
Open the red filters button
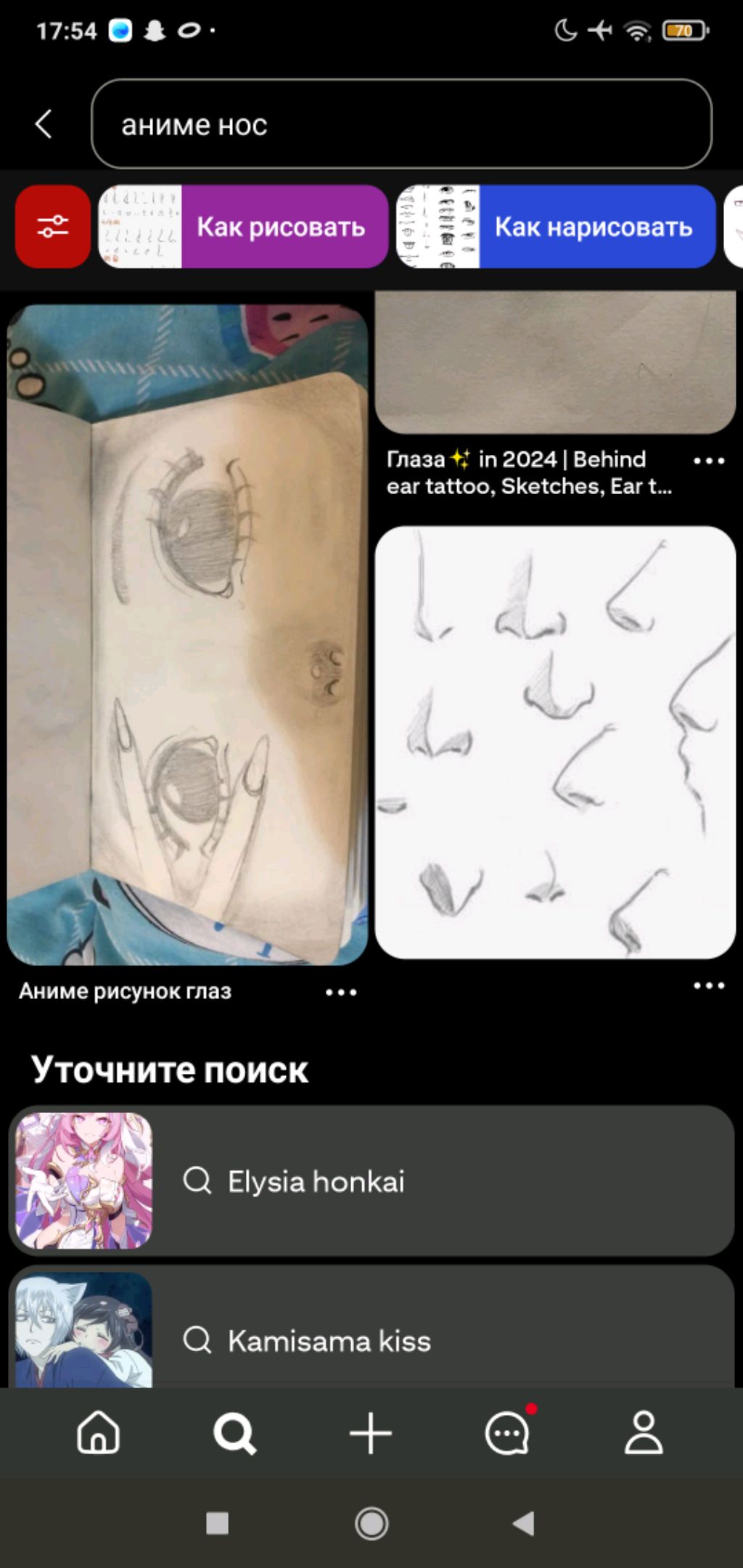52,226
